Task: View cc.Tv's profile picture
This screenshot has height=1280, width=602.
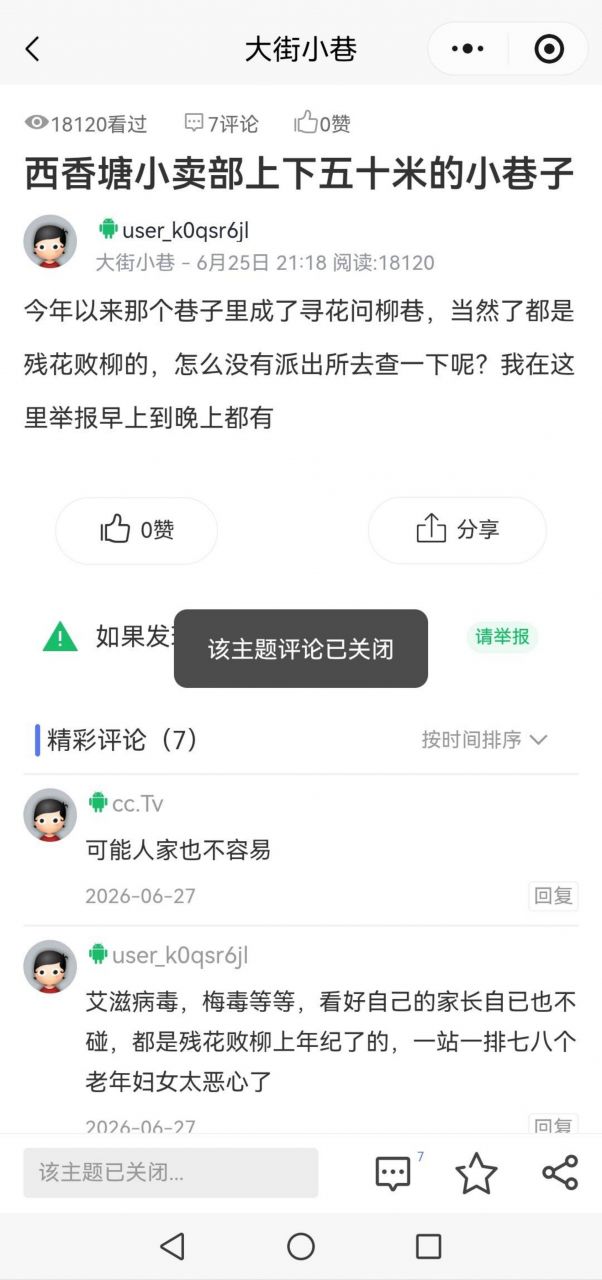Action: click(x=50, y=815)
